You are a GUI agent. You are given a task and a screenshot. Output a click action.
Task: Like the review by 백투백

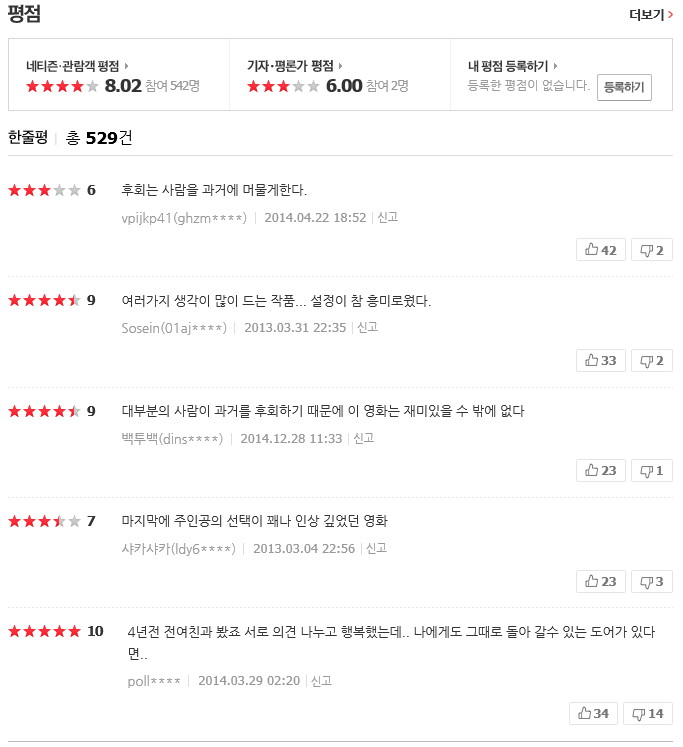pos(601,470)
